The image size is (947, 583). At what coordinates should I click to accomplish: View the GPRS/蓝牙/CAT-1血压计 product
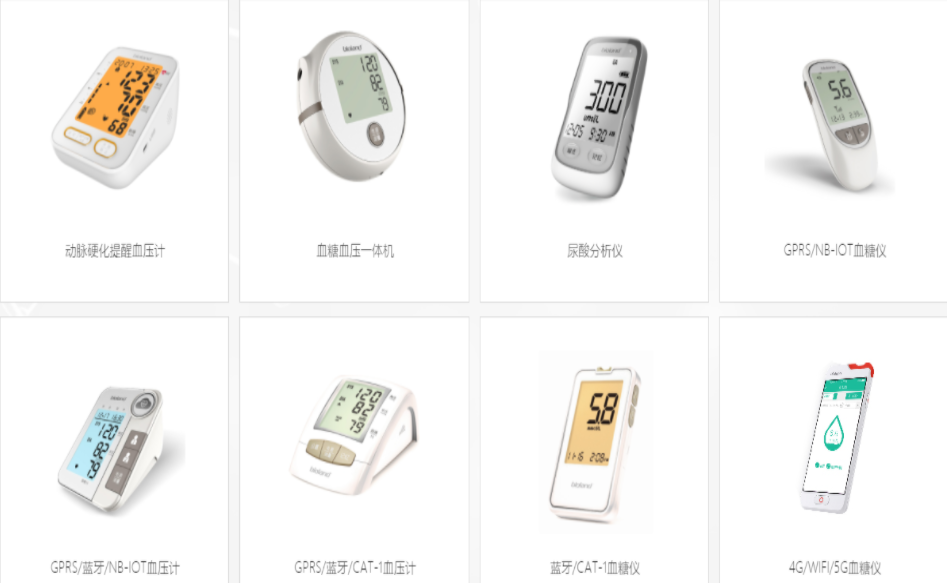coord(354,450)
